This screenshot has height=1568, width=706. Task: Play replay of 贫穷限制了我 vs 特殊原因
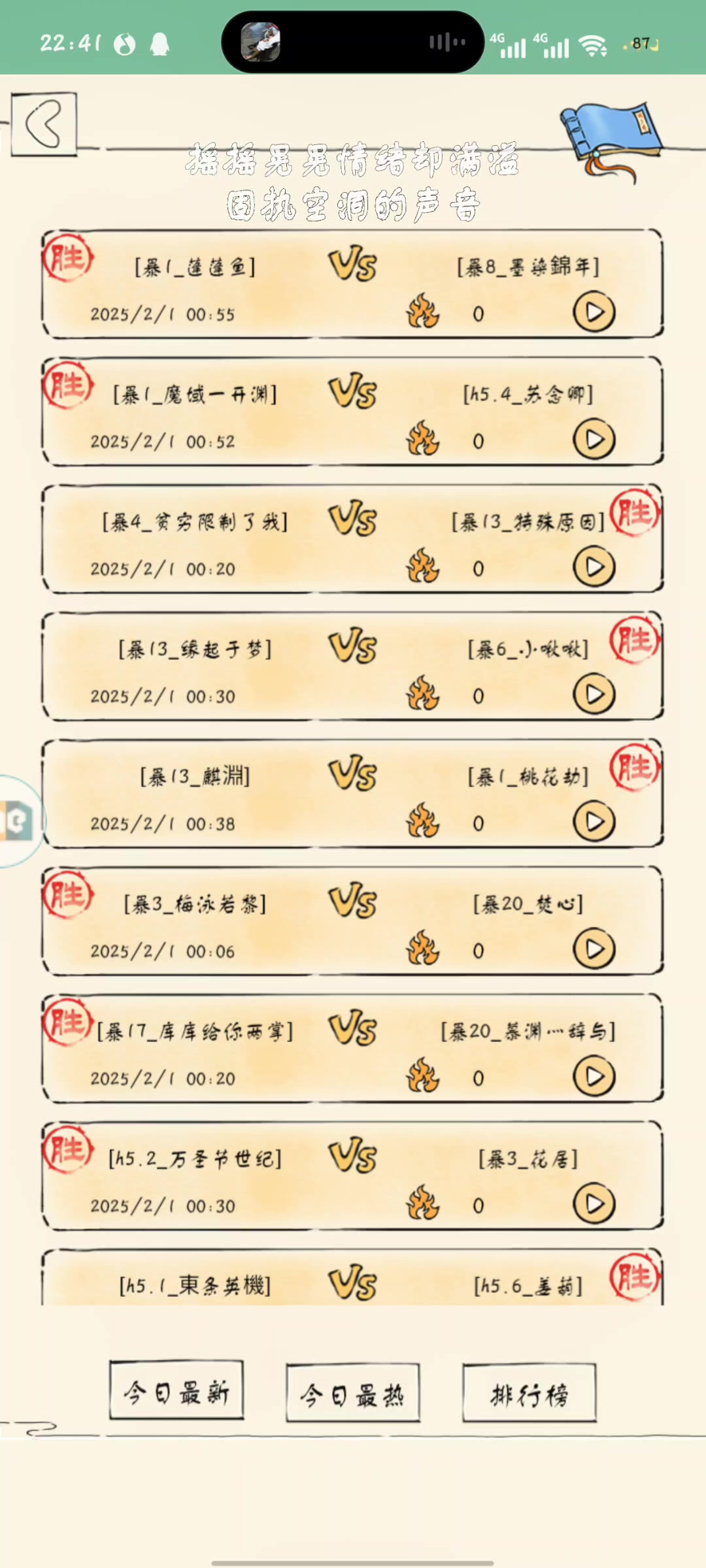pos(594,568)
